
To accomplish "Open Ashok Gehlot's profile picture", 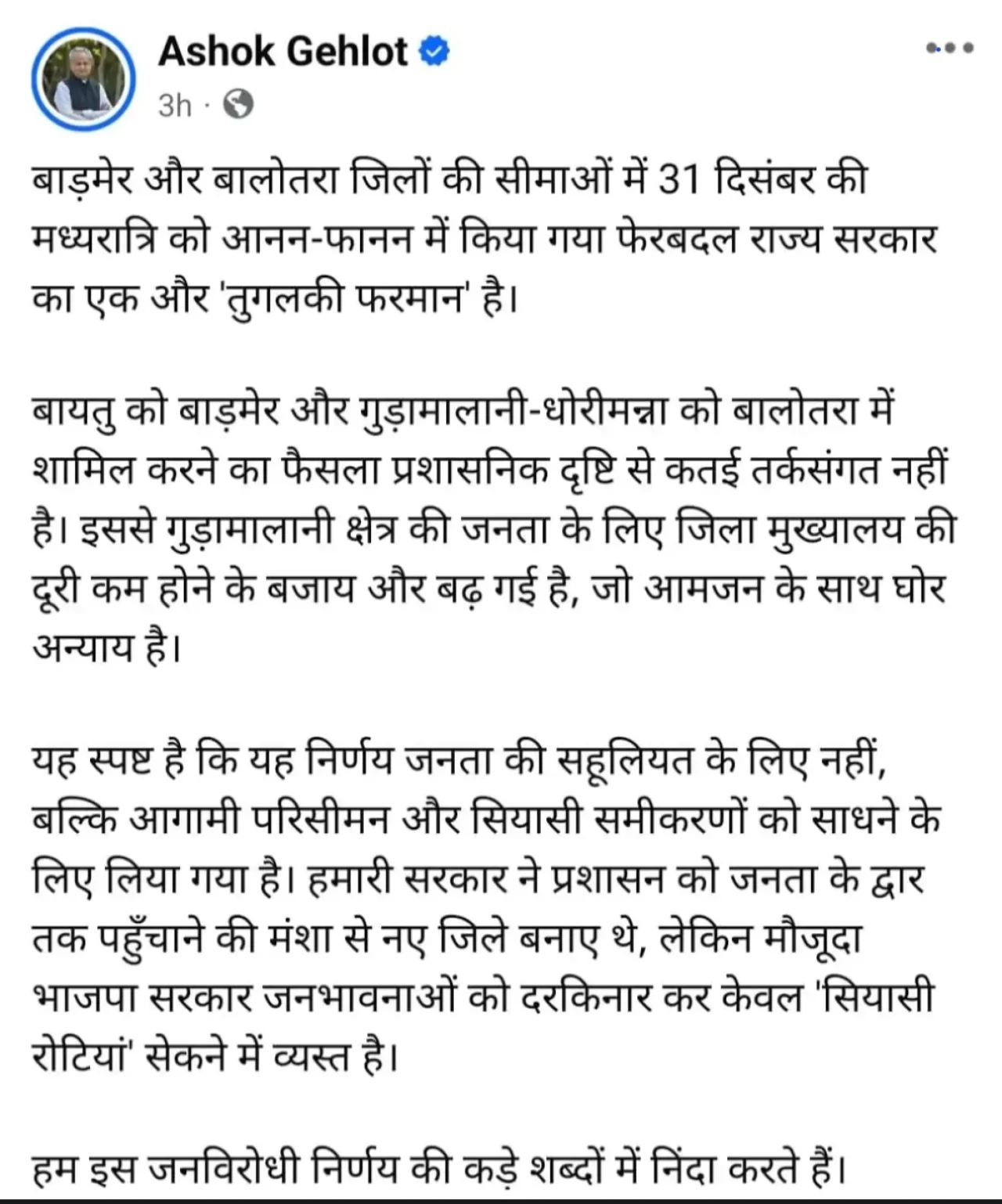I will coord(84,78).
